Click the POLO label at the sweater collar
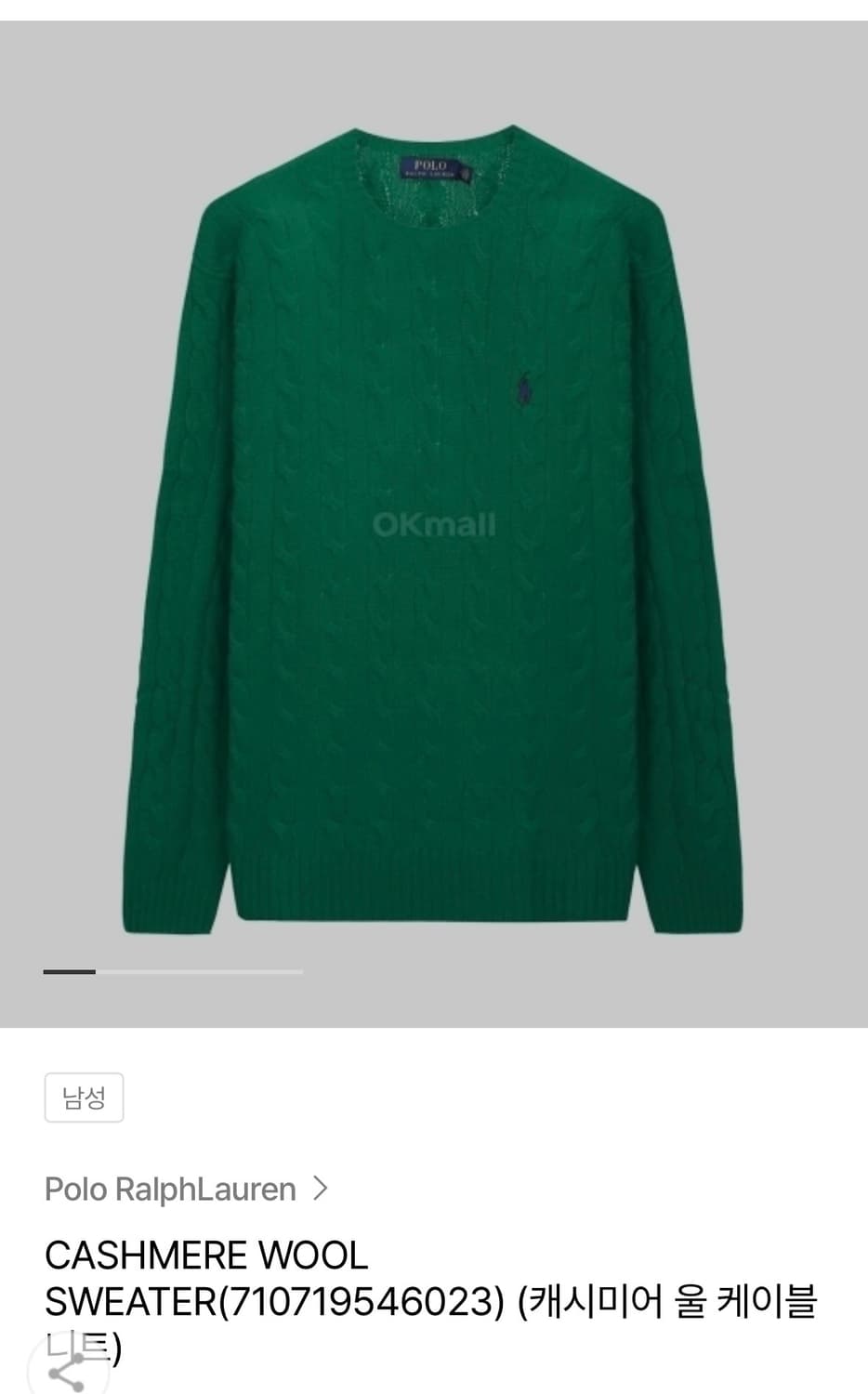The image size is (868, 1394). (x=430, y=165)
